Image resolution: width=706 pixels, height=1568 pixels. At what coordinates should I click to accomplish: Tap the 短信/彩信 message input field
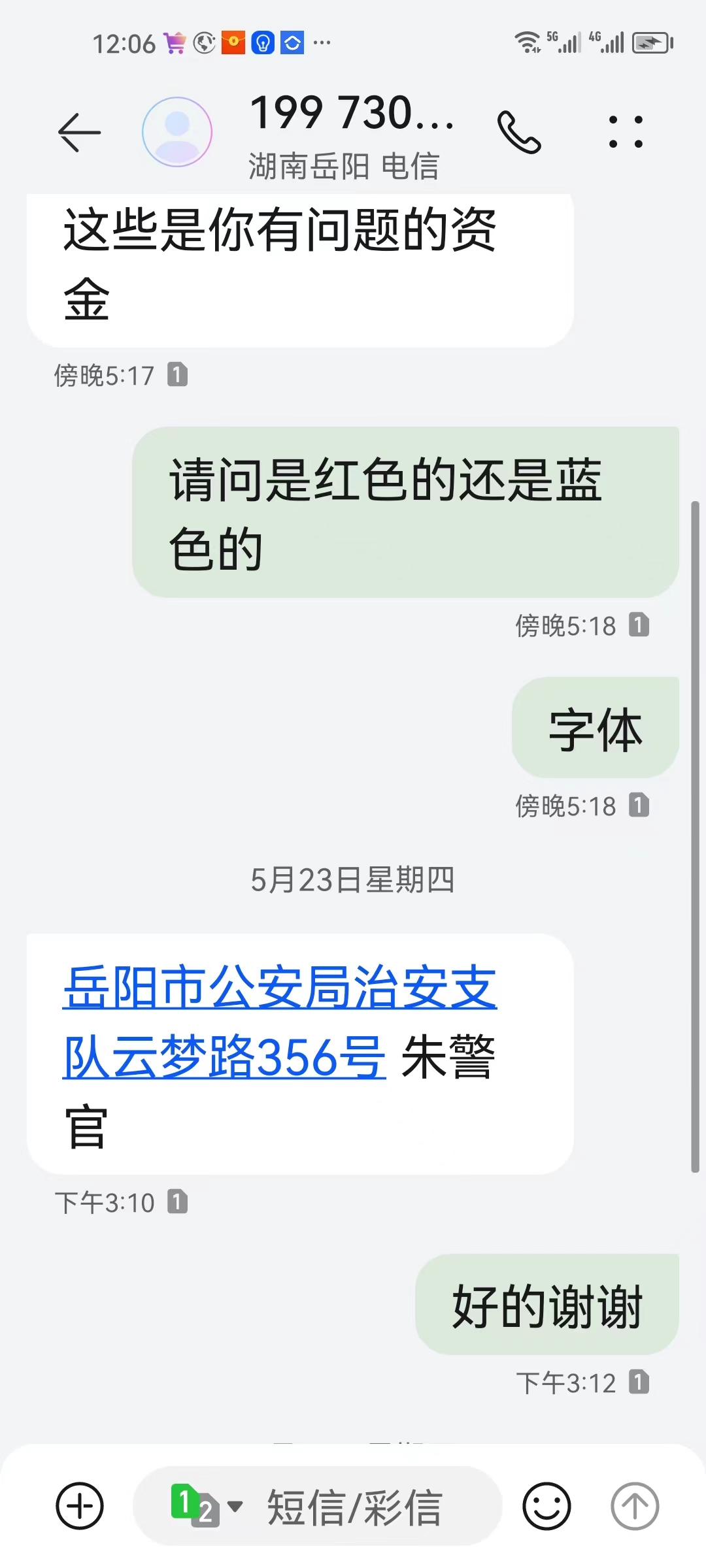pyautogui.click(x=366, y=1506)
